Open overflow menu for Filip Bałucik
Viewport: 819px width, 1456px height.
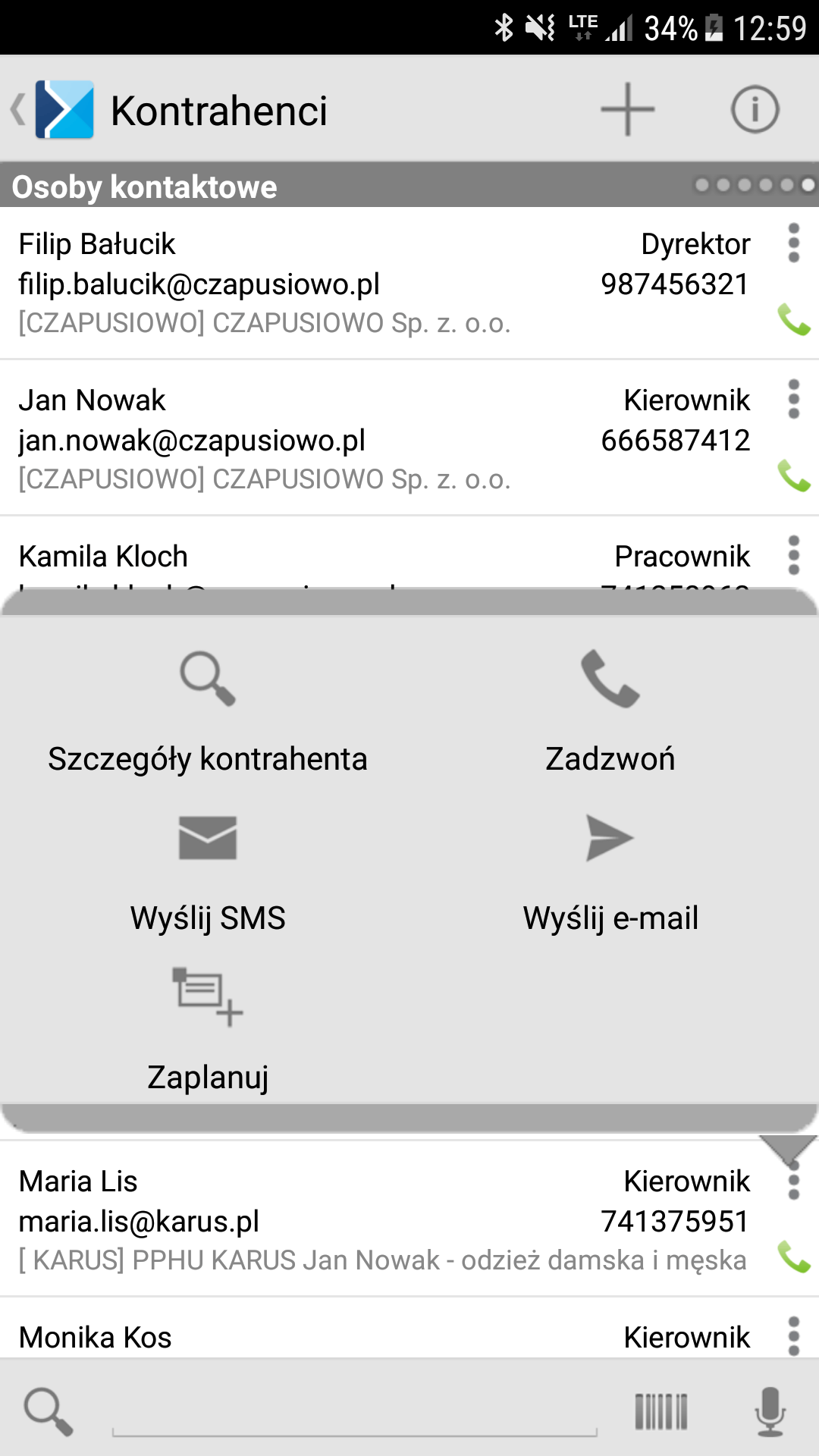(x=793, y=243)
